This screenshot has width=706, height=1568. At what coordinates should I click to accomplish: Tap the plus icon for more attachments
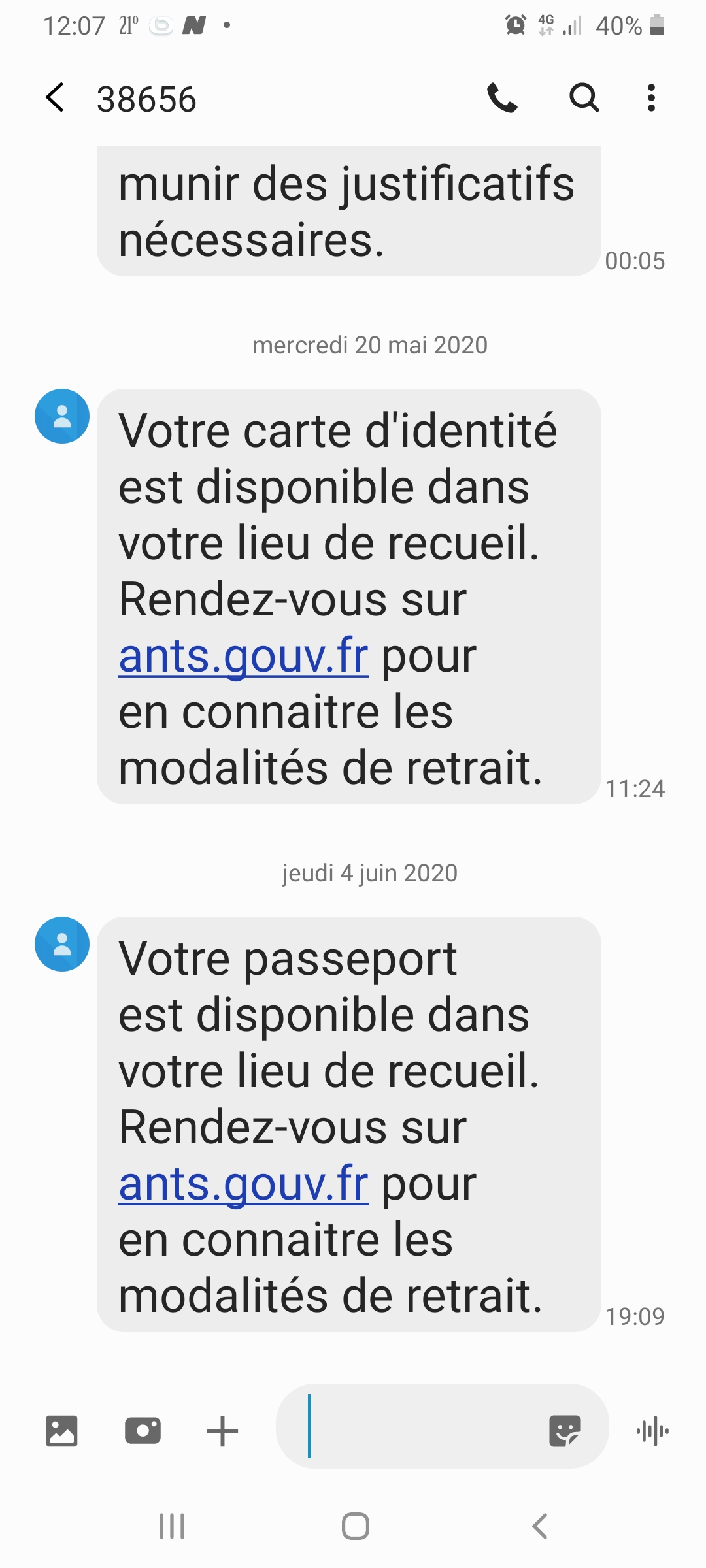(222, 1431)
